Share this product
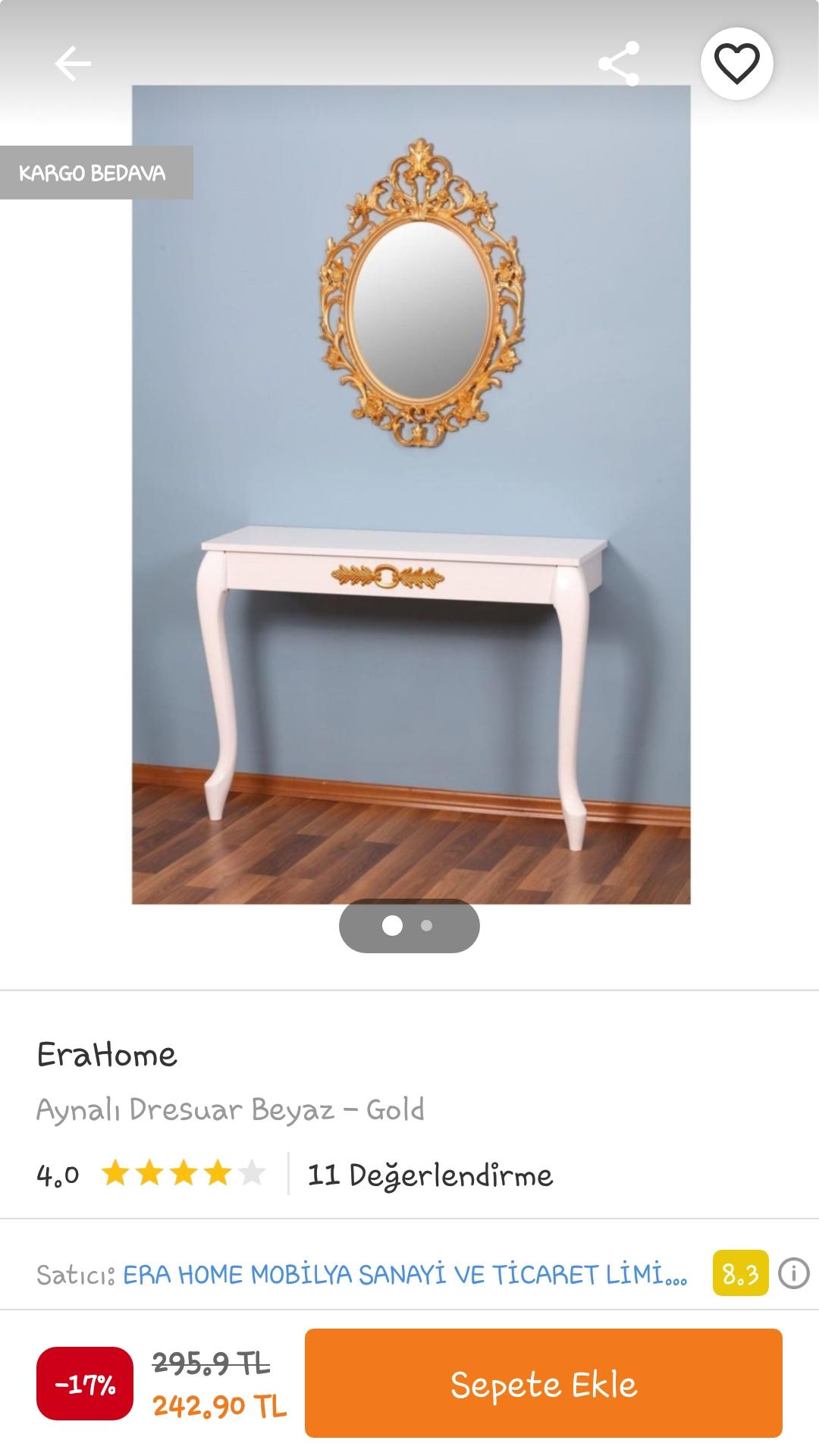Viewport: 819px width, 1456px height. [619, 64]
